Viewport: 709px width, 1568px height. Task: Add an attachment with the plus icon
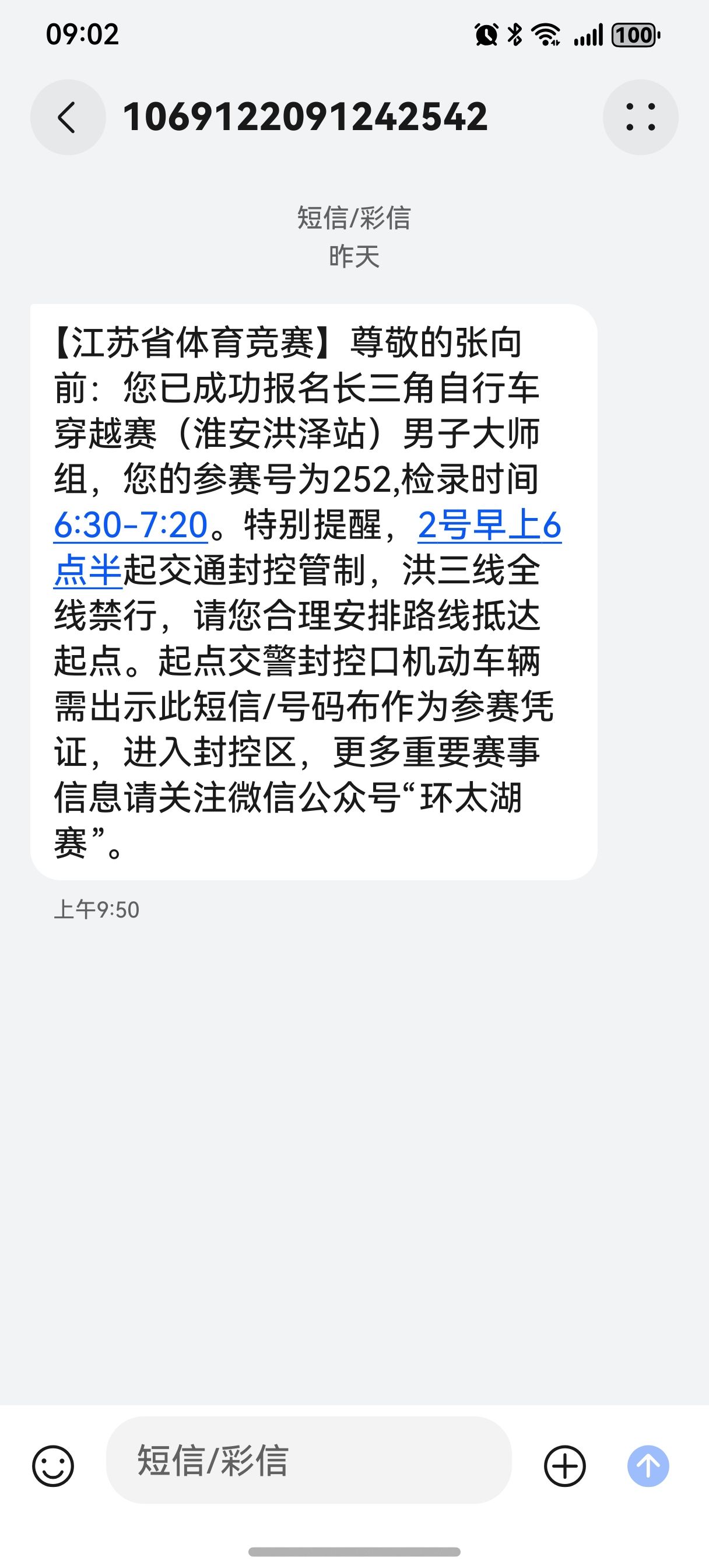(565, 1466)
